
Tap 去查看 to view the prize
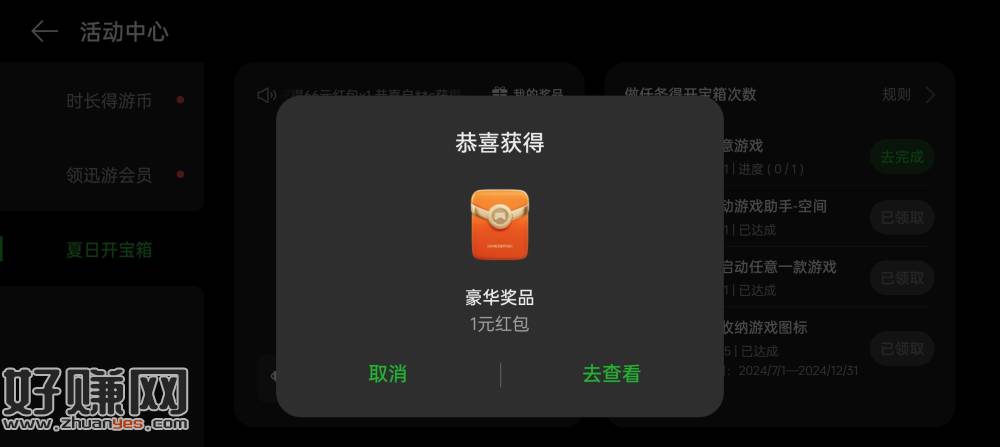[x=611, y=374]
